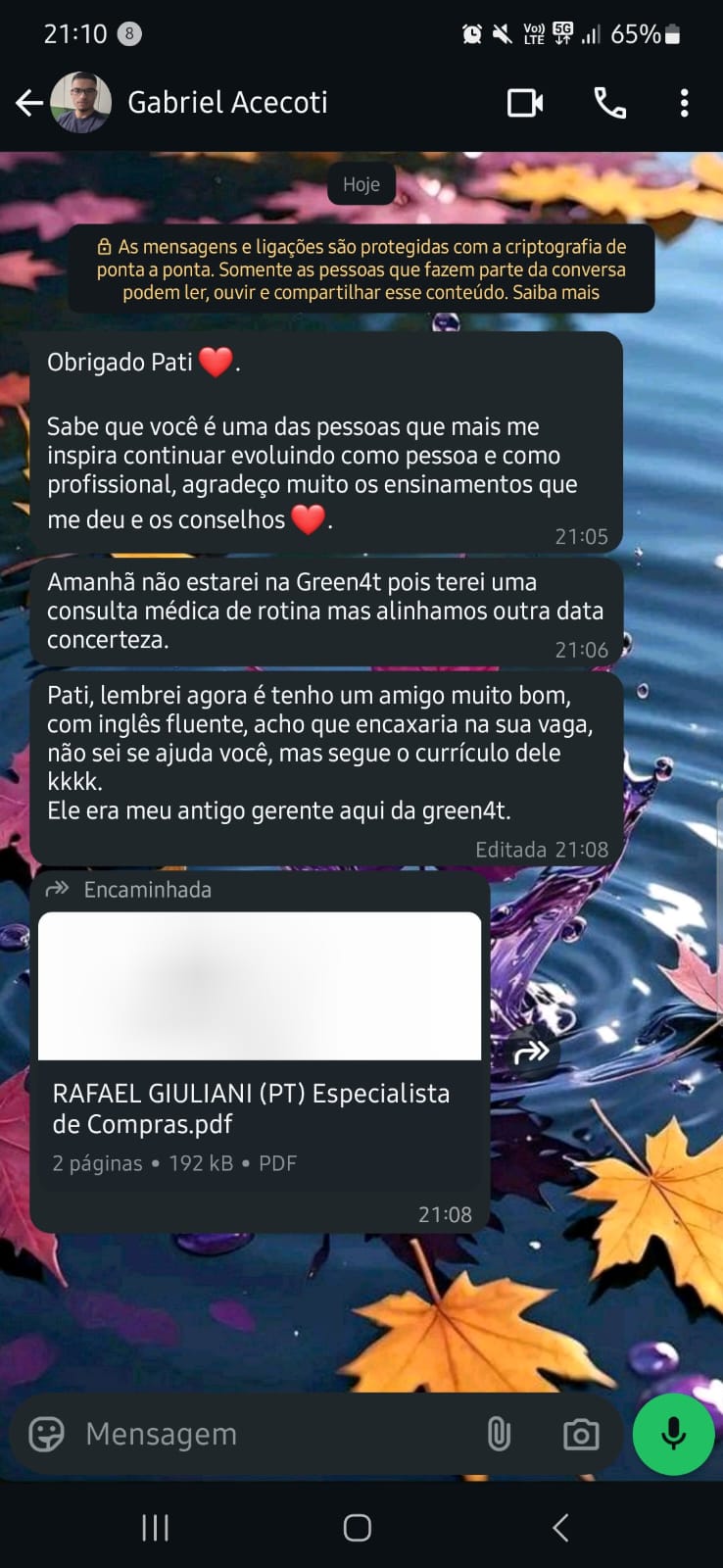Open the recent apps view
This screenshot has height=1568, width=723.
pos(155,1527)
